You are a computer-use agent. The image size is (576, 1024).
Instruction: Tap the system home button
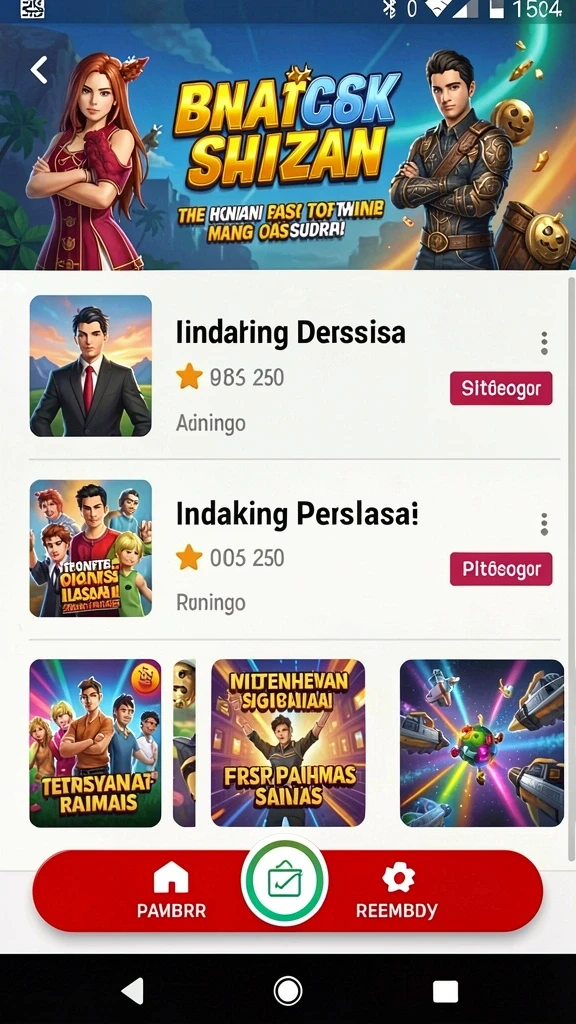pos(288,991)
